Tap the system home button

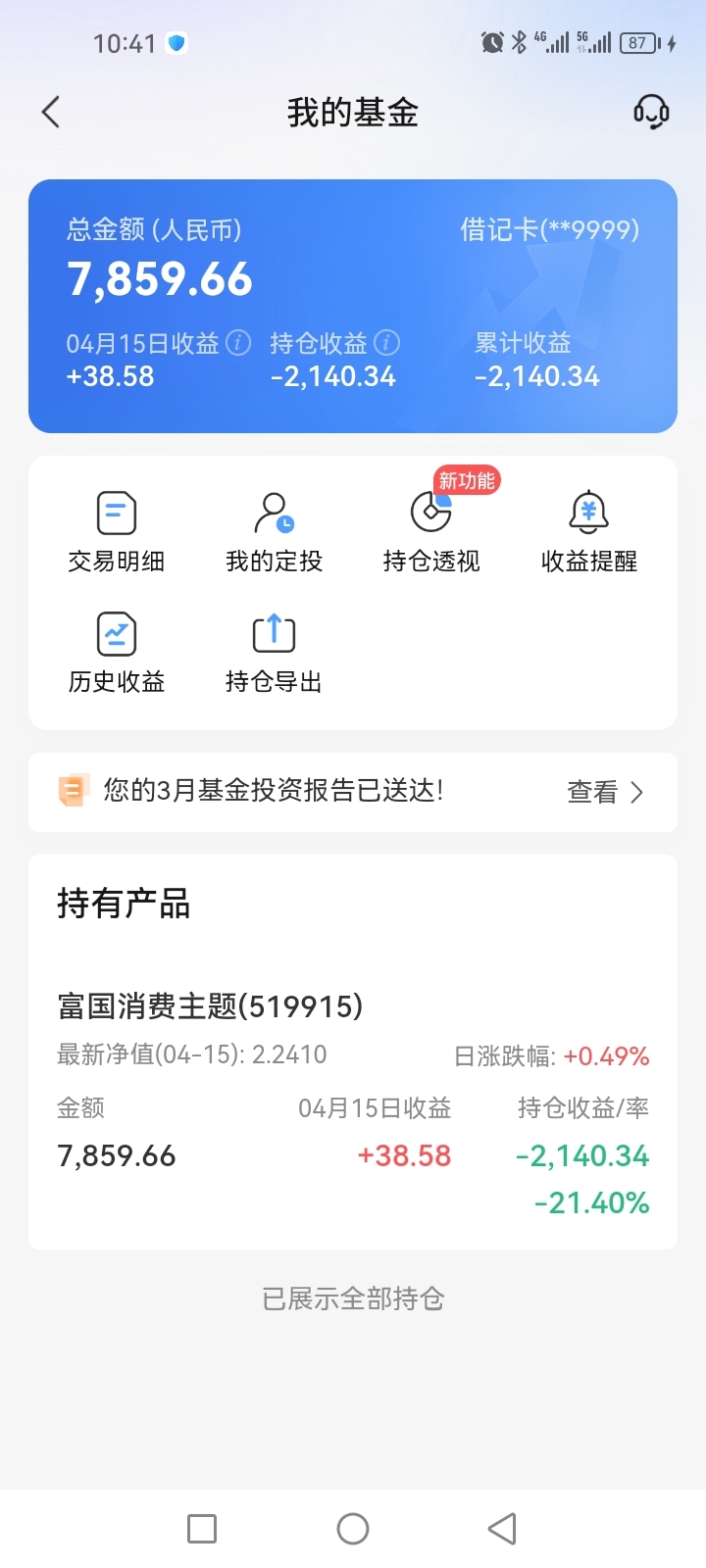click(353, 1529)
